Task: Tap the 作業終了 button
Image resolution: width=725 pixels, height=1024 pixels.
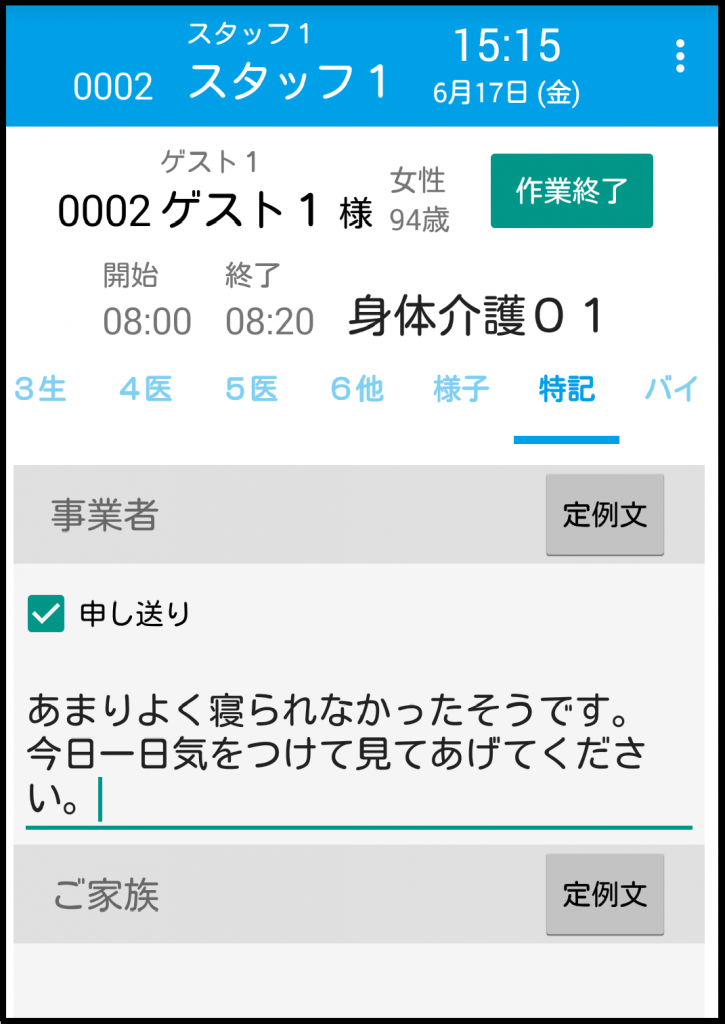Action: tap(571, 191)
